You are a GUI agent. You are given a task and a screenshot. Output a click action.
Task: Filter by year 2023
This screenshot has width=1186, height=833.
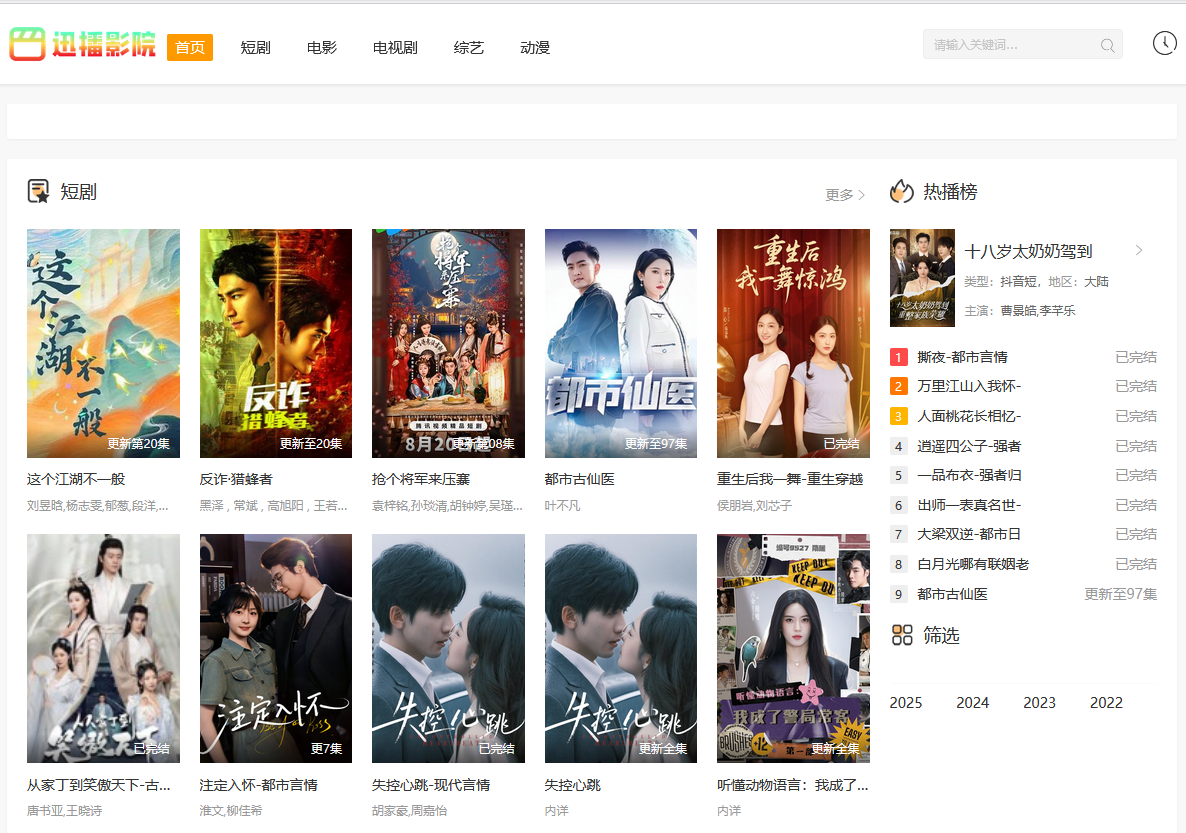(1039, 703)
